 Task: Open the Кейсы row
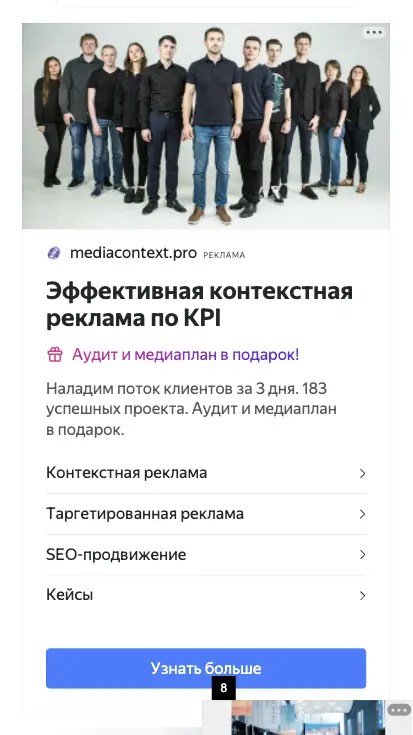(x=206, y=595)
